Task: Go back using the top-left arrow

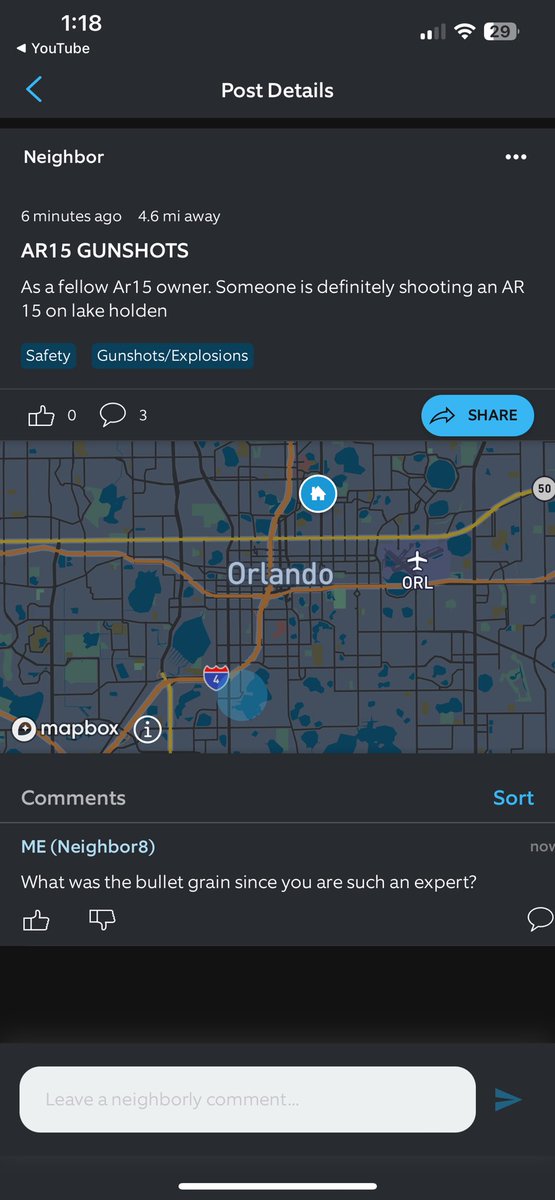Action: tap(34, 90)
